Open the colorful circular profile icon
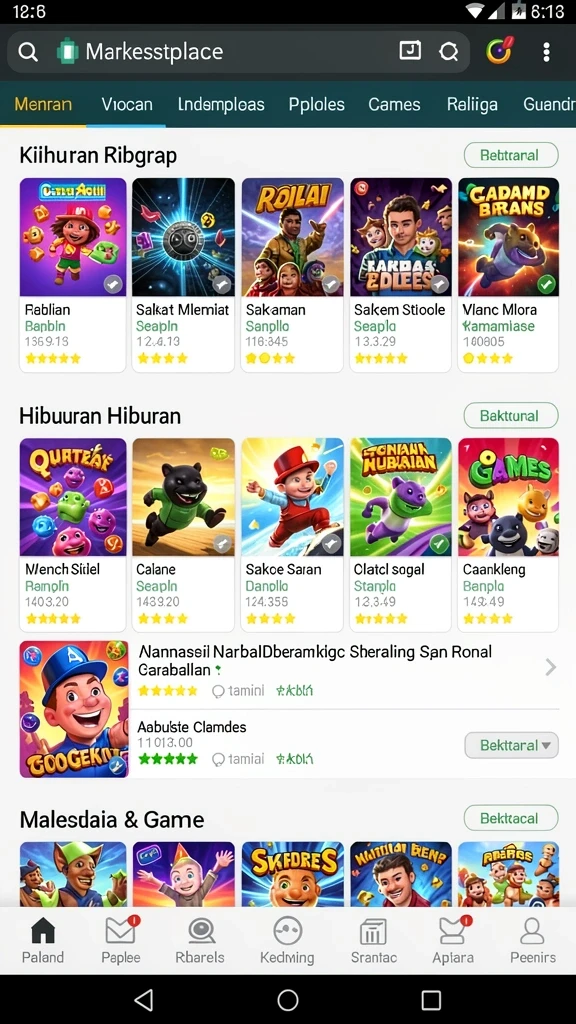The image size is (576, 1024). [500, 50]
